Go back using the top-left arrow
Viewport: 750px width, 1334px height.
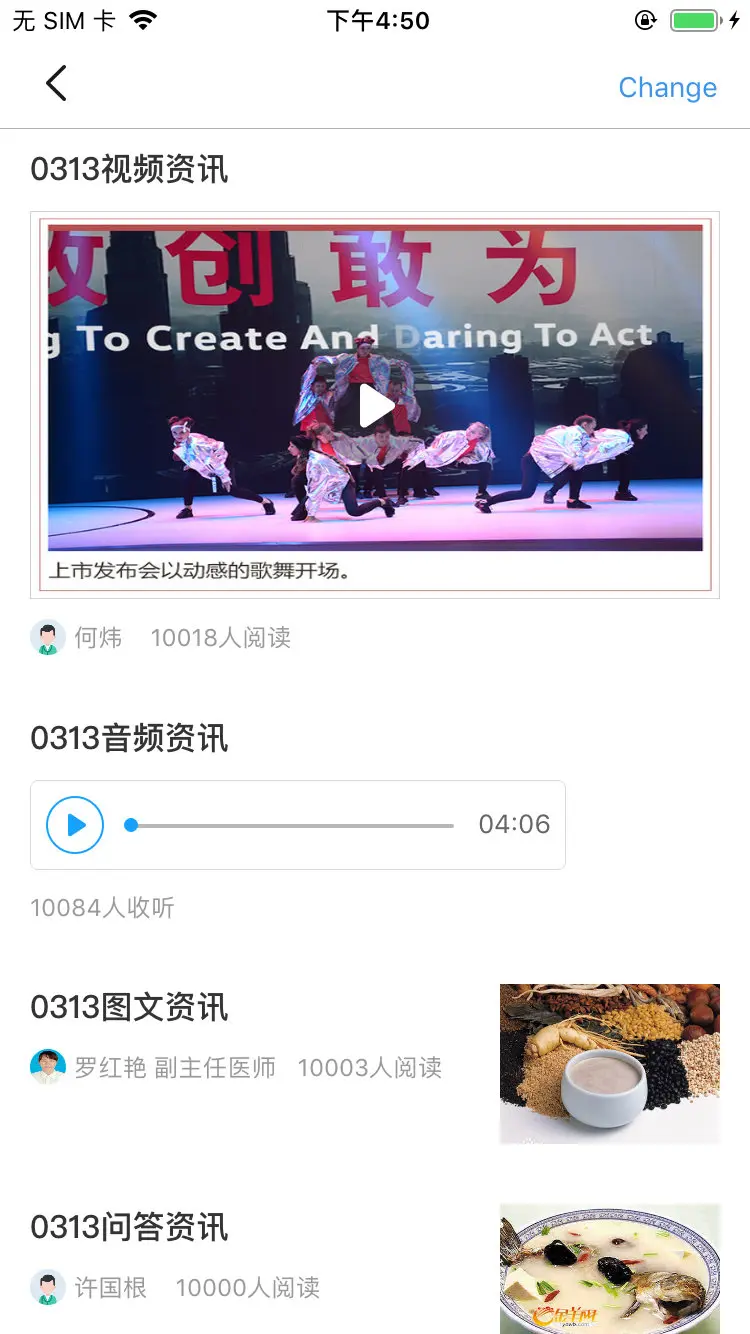[56, 84]
